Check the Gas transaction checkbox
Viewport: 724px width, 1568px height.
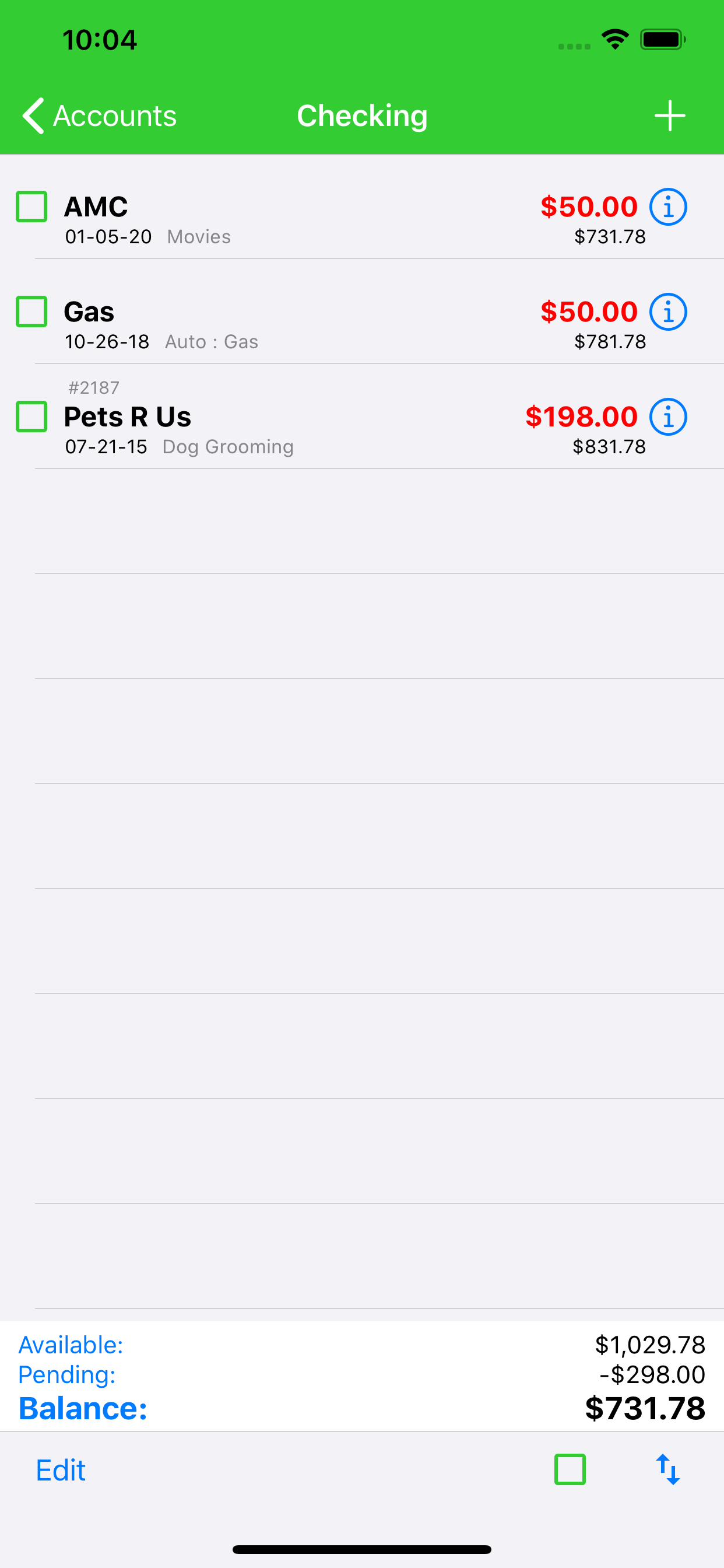[x=31, y=311]
